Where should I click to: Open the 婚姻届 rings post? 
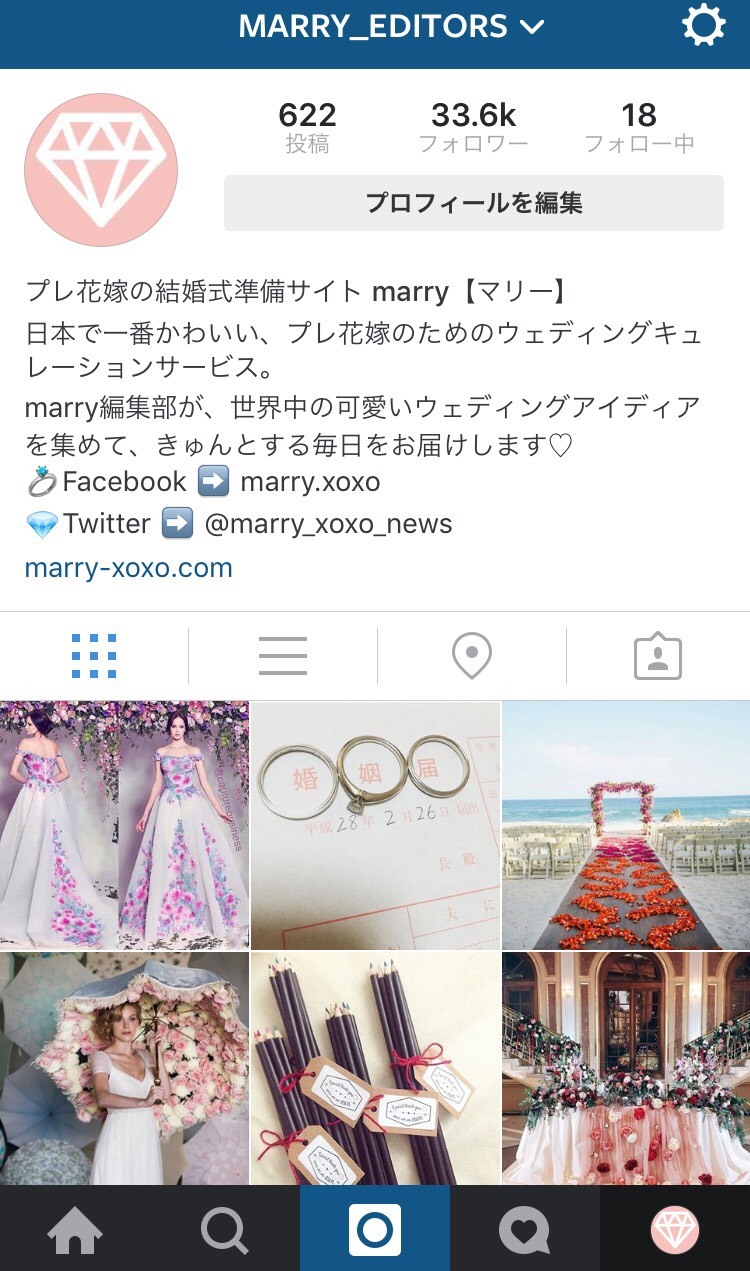coord(375,825)
